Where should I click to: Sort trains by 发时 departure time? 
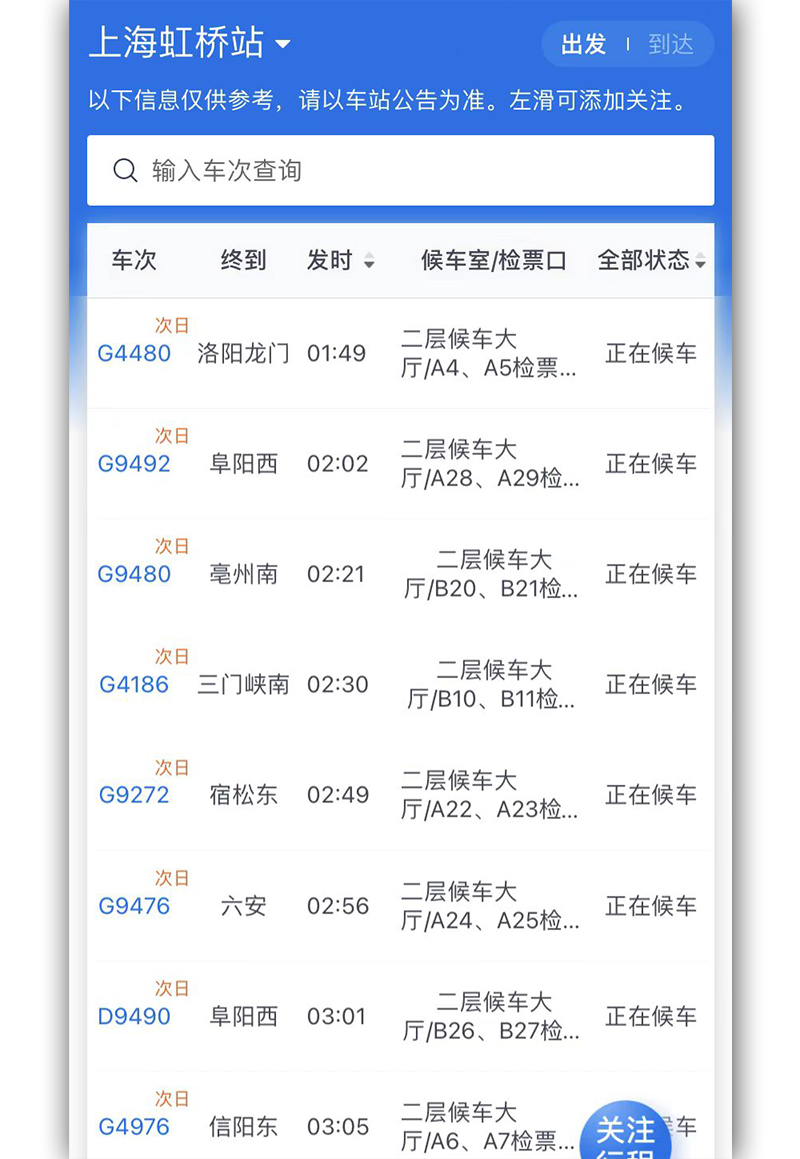[340, 261]
